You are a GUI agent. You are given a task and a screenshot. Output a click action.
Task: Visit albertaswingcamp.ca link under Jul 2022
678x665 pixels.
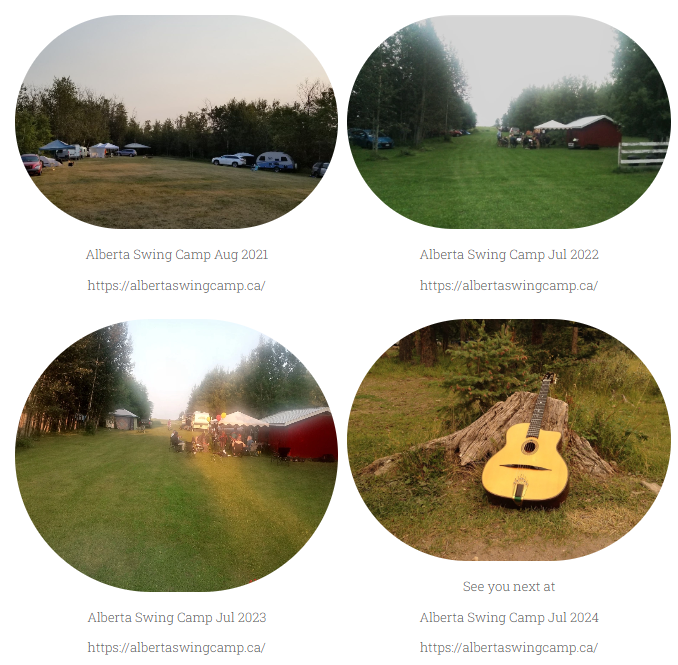508,285
